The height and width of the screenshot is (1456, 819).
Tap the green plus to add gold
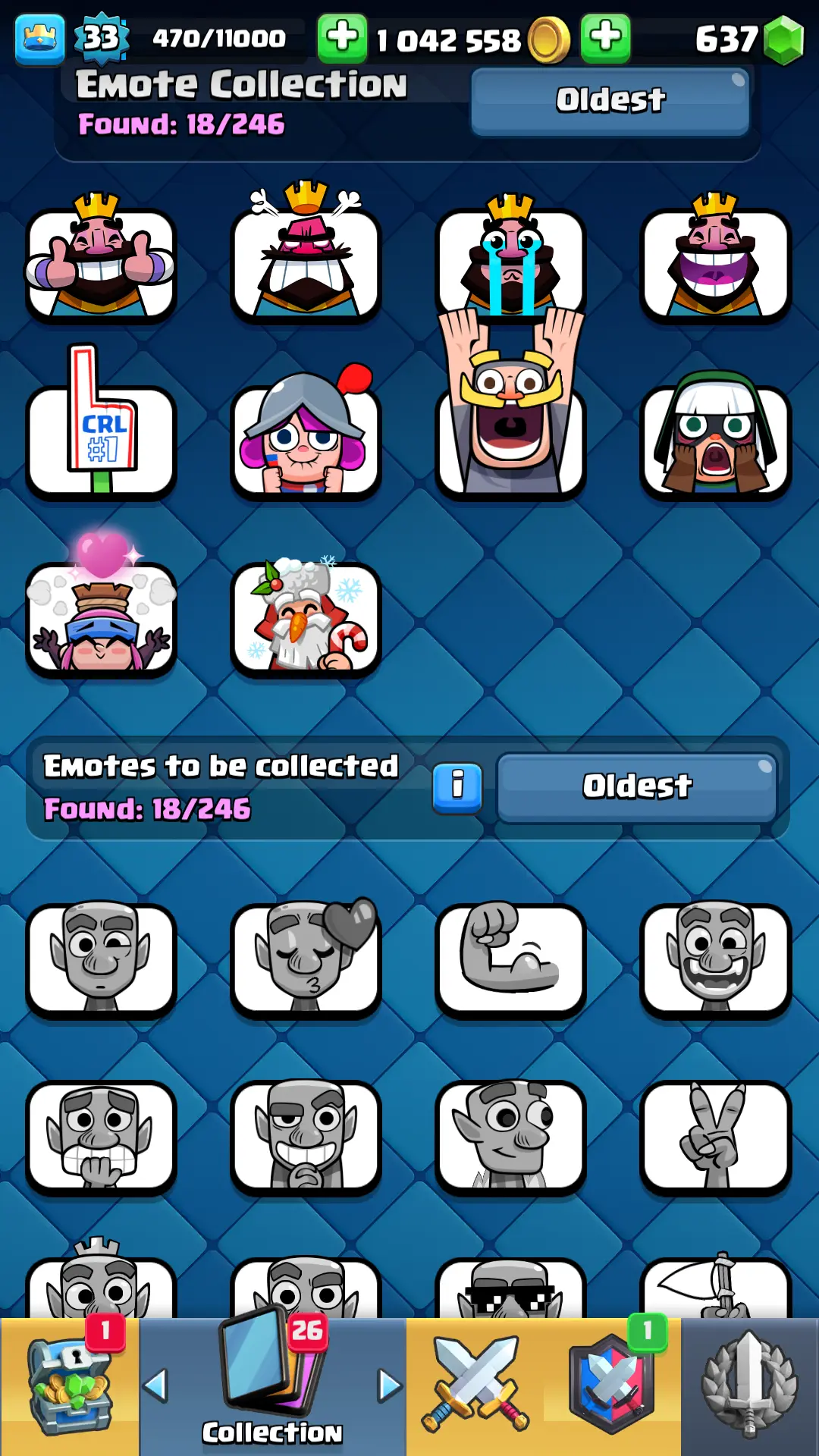tap(342, 37)
